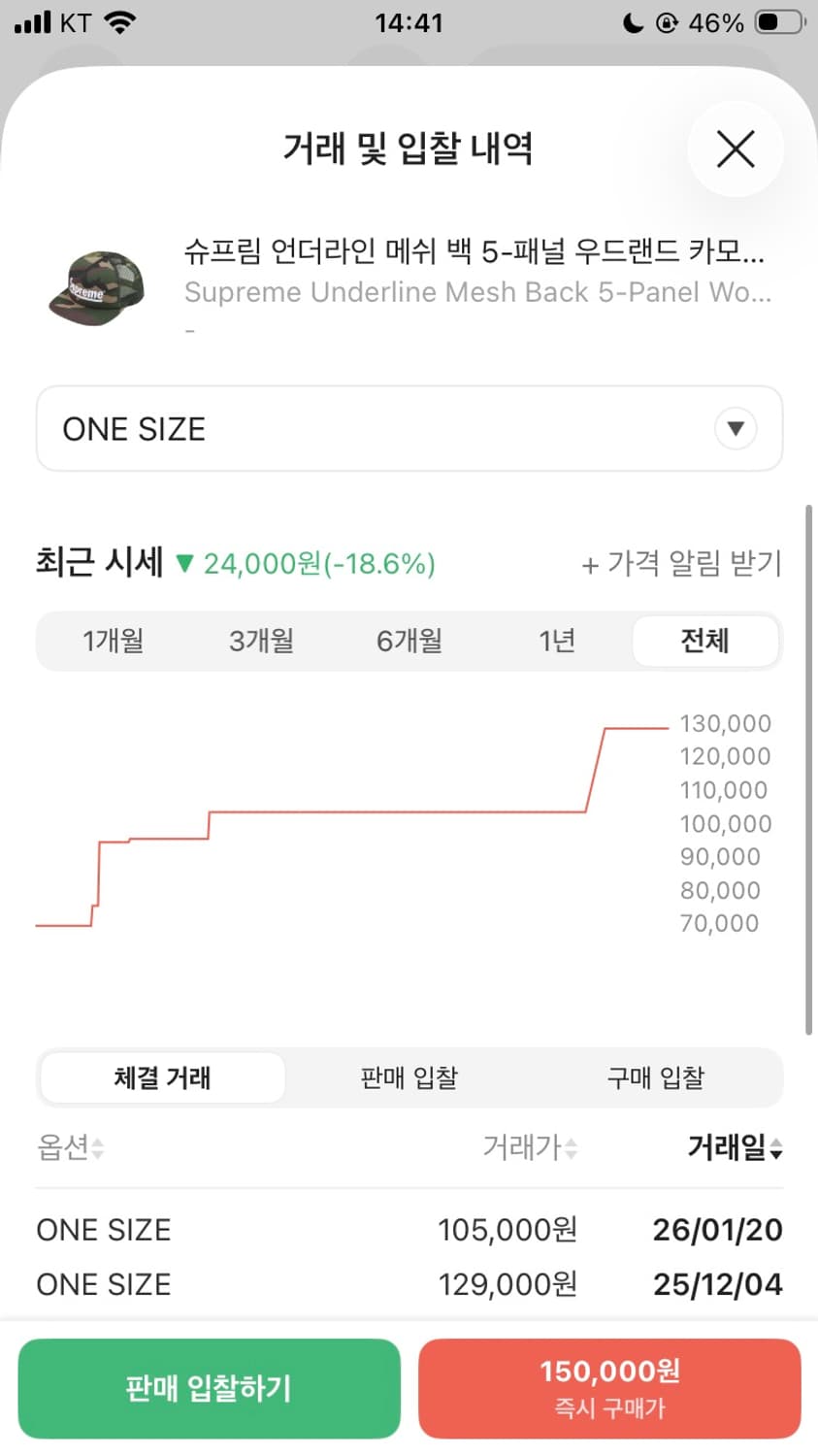The height and width of the screenshot is (1456, 818).
Task: Switch to the 판매 입찰 tab
Action: tap(409, 1077)
